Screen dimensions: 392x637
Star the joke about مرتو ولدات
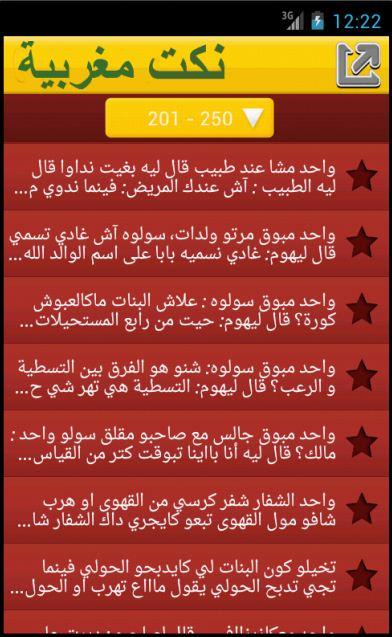362,243
